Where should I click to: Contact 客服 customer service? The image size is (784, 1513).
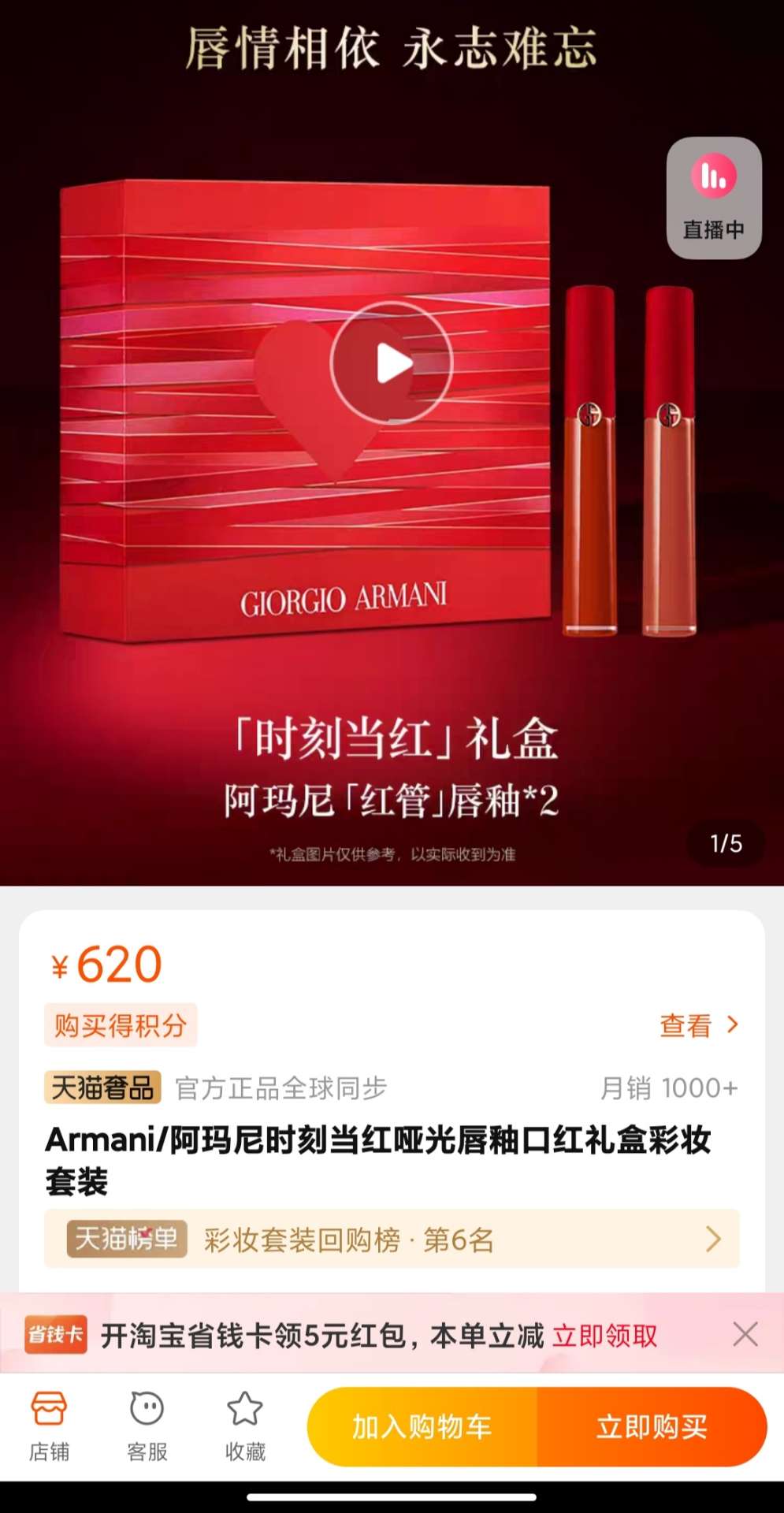coord(147,1426)
